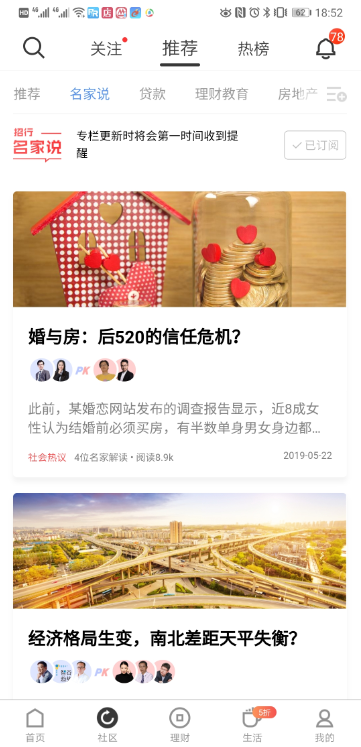Open the notifications bell
Viewport: 361px width, 747px height.
(326, 48)
